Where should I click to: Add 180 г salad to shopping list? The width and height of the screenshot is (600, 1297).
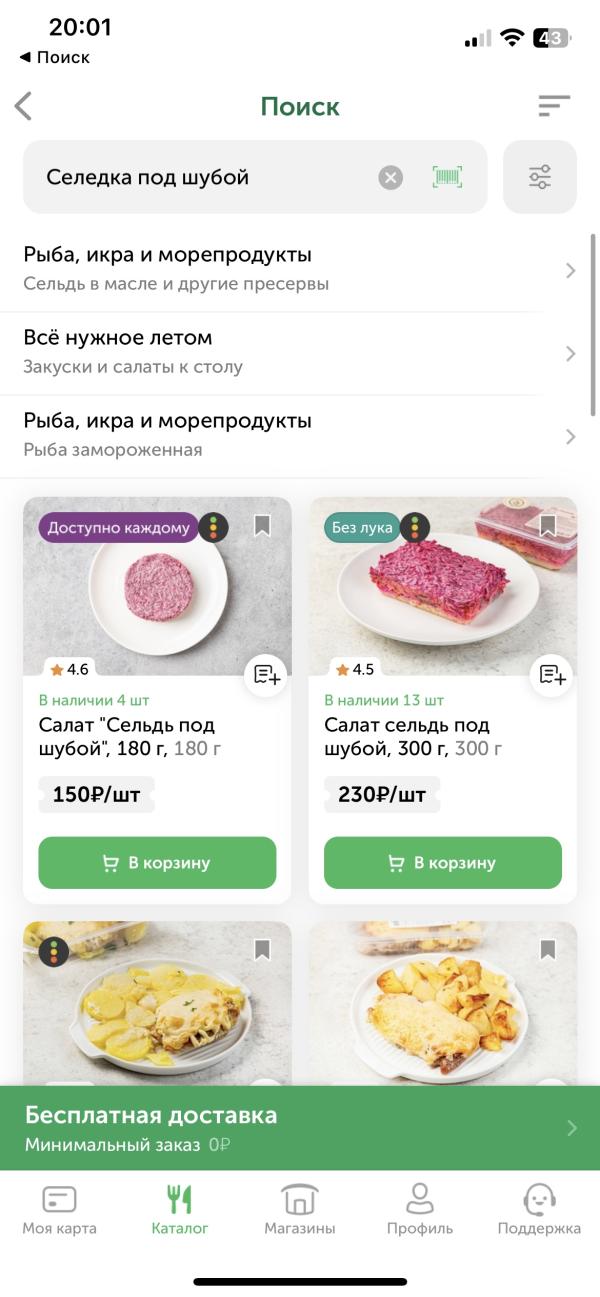(x=266, y=675)
